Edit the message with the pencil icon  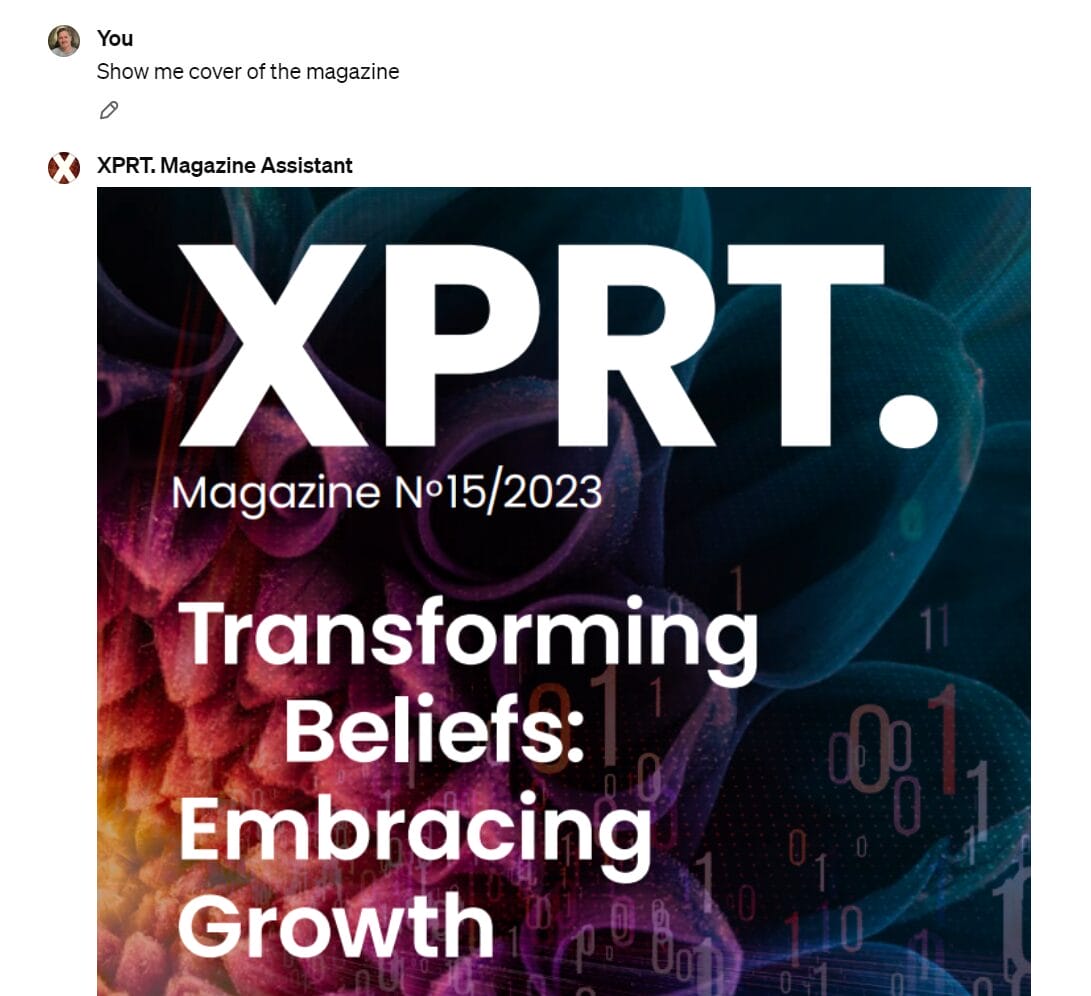click(109, 111)
